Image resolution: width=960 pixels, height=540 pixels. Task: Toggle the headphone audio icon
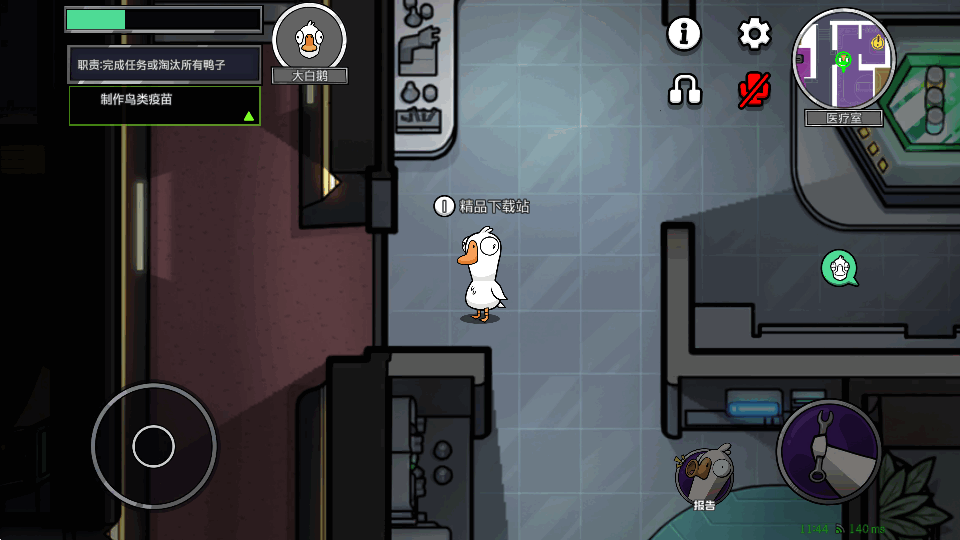coord(685,91)
